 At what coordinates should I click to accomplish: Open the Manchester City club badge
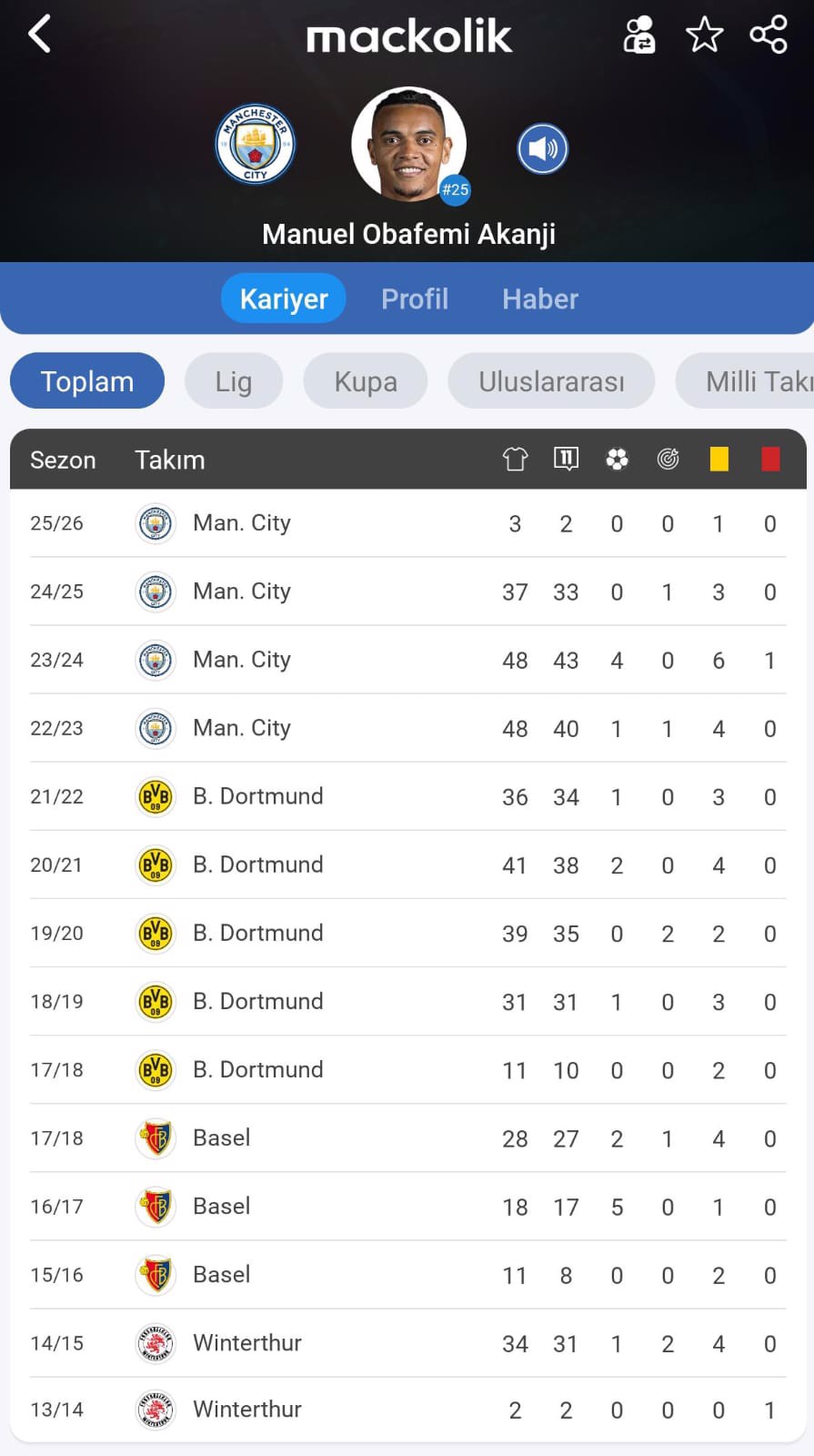(x=256, y=145)
